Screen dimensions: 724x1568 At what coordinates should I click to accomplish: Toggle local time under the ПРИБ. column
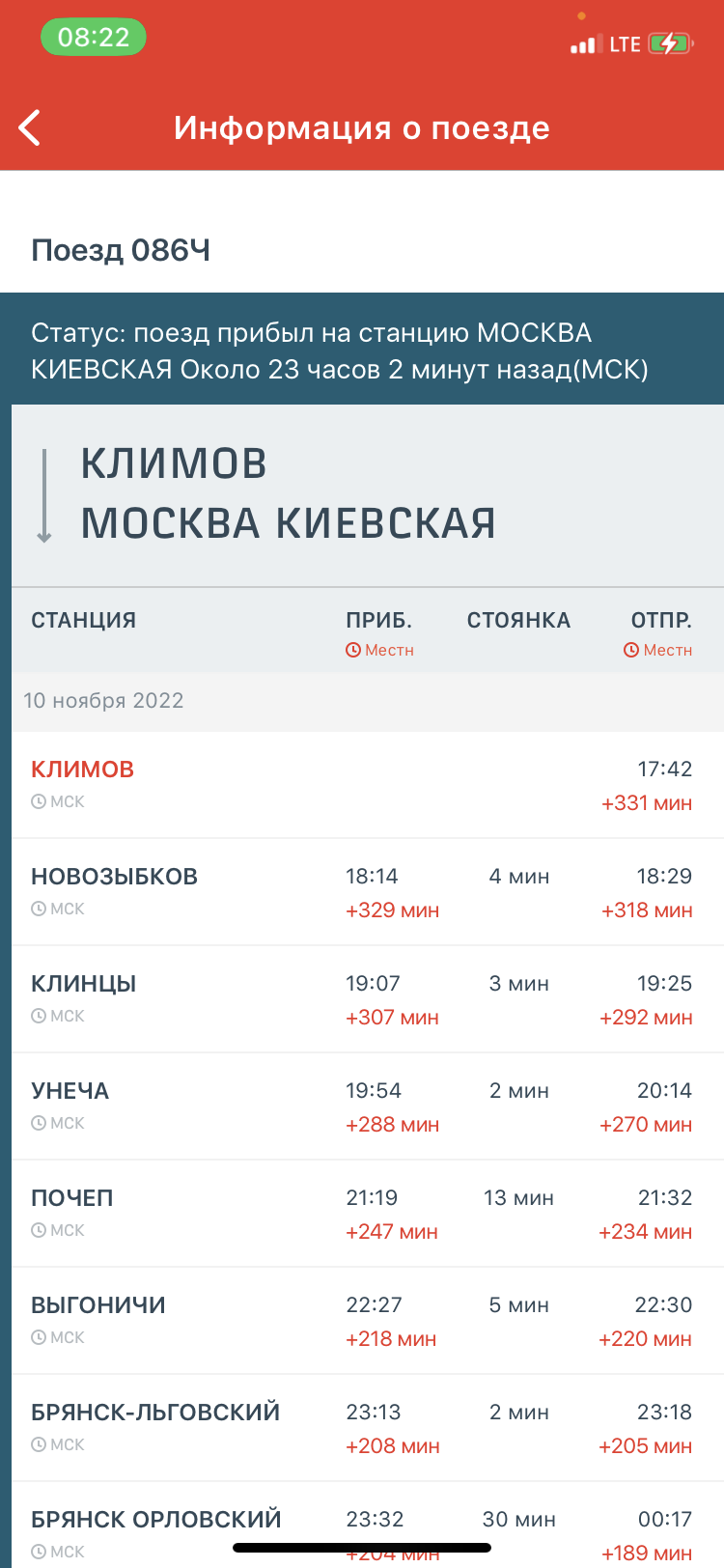click(x=379, y=650)
